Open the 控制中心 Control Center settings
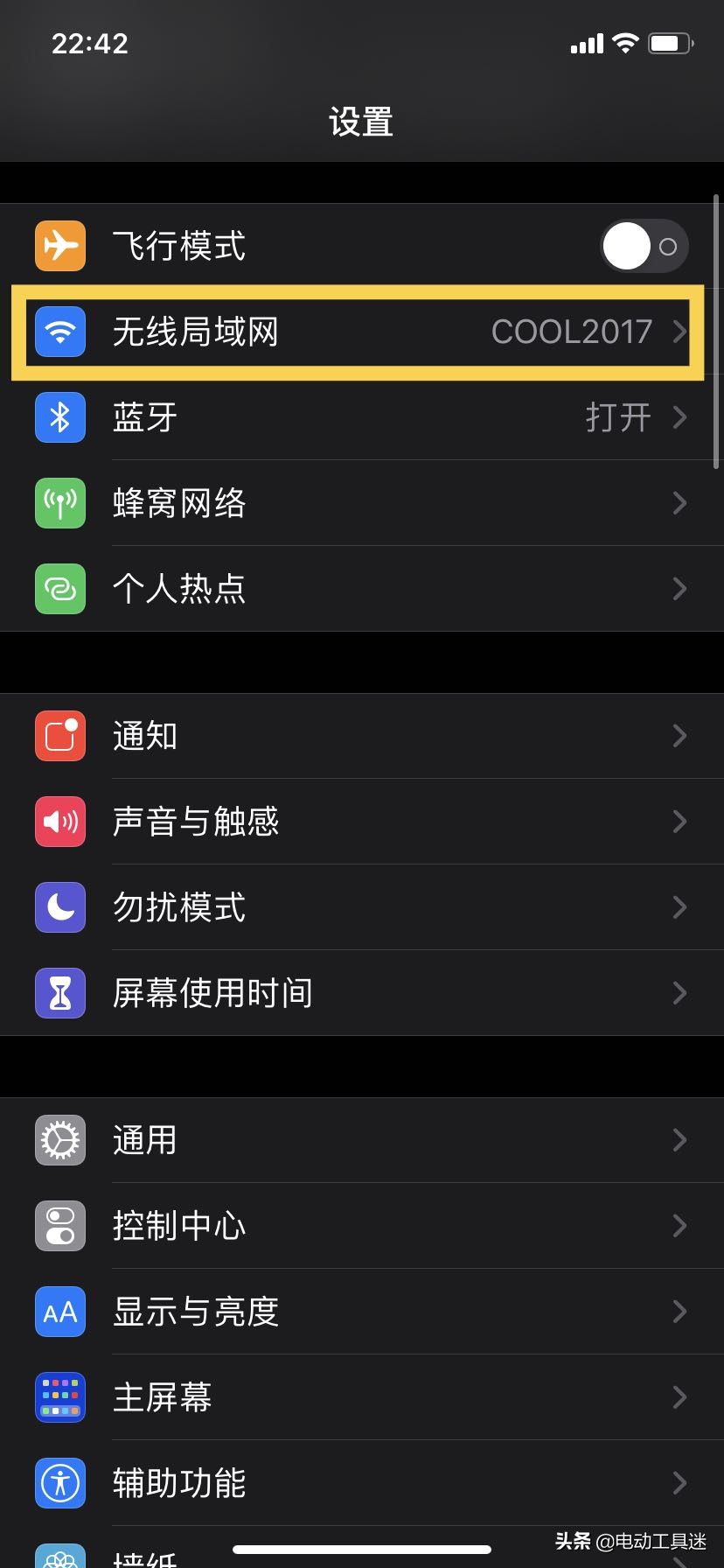This screenshot has width=724, height=1568. pos(350,1226)
